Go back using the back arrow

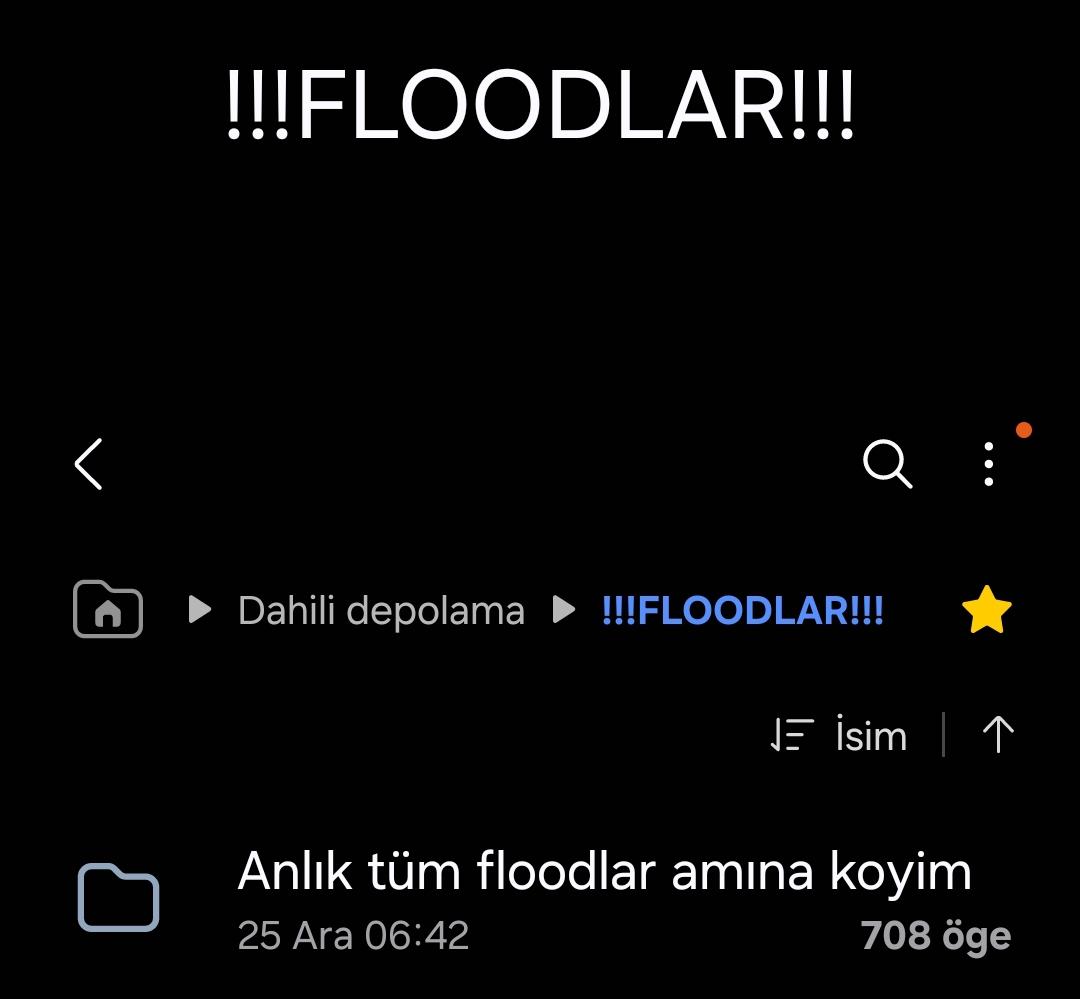click(89, 464)
